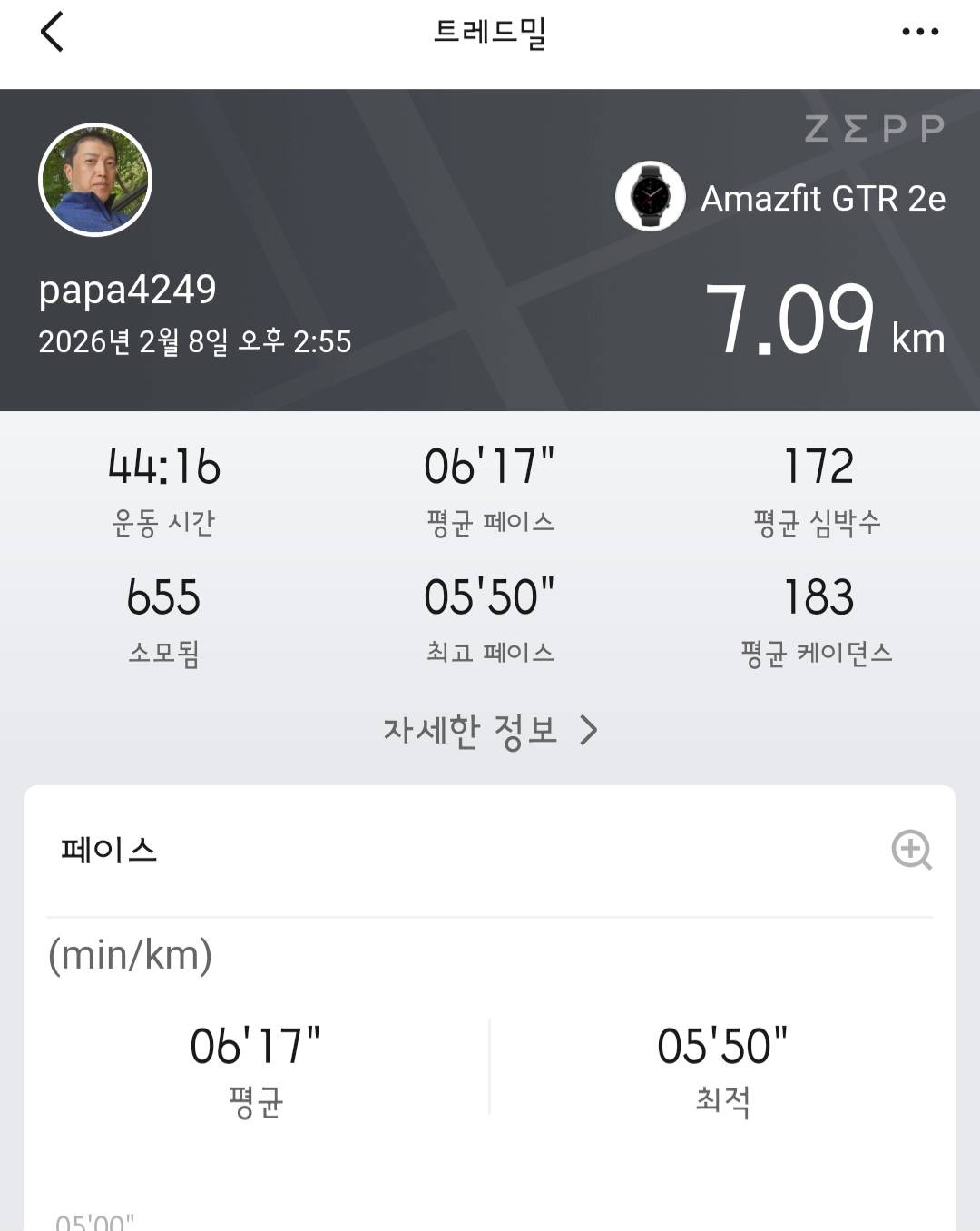Tap the username papa4249 text
Image resolution: width=980 pixels, height=1231 pixels.
coord(127,292)
